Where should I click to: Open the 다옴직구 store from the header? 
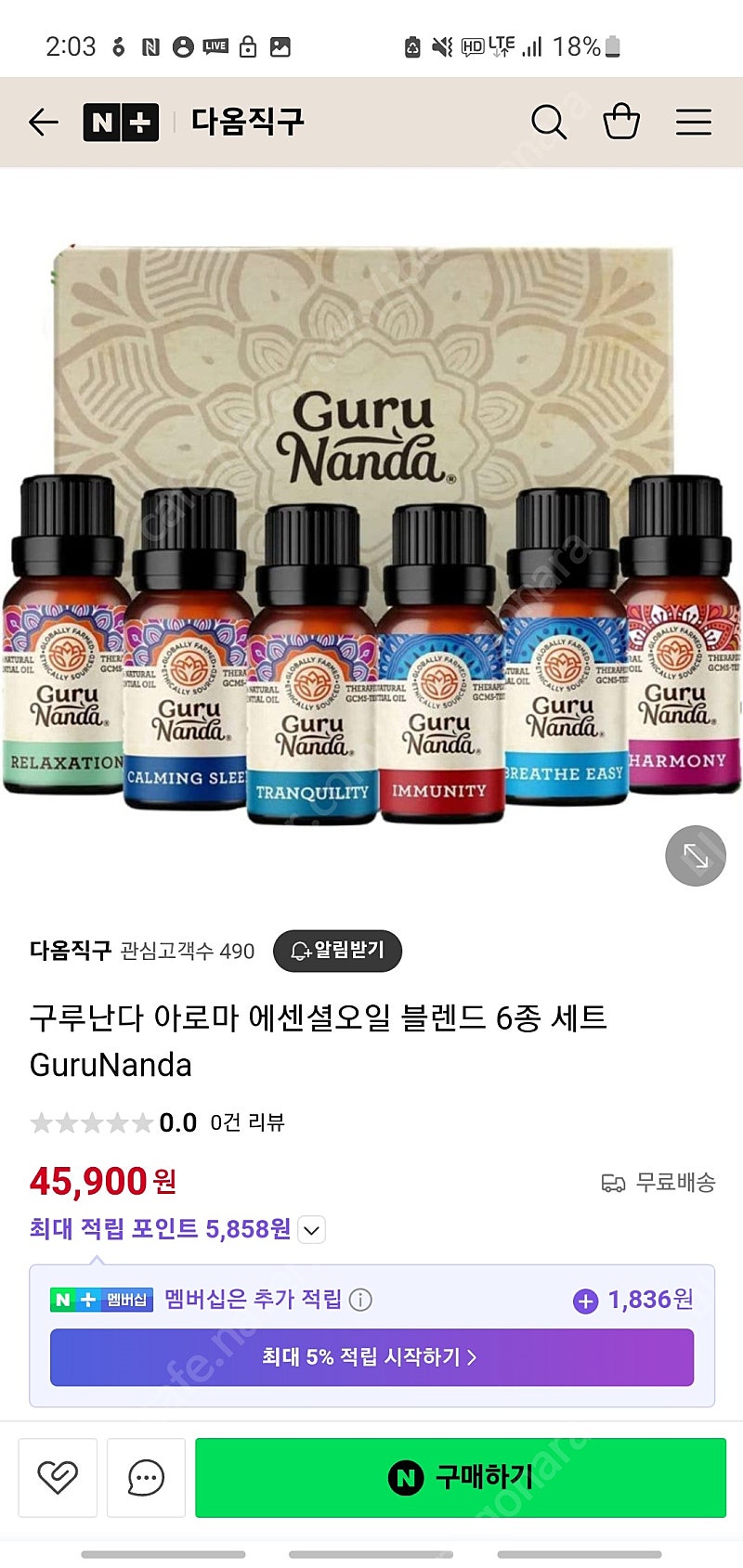(248, 122)
